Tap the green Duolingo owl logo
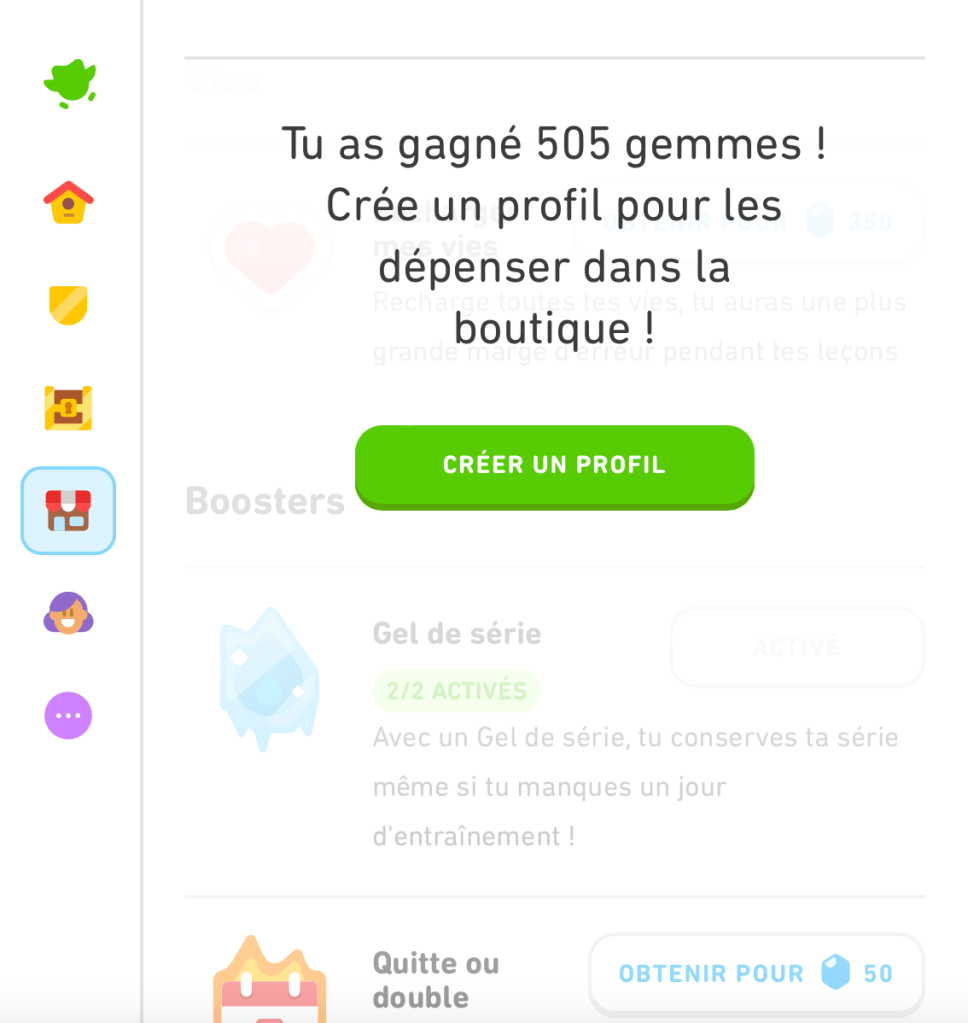Screen dimensions: 968x1023 [x=69, y=83]
